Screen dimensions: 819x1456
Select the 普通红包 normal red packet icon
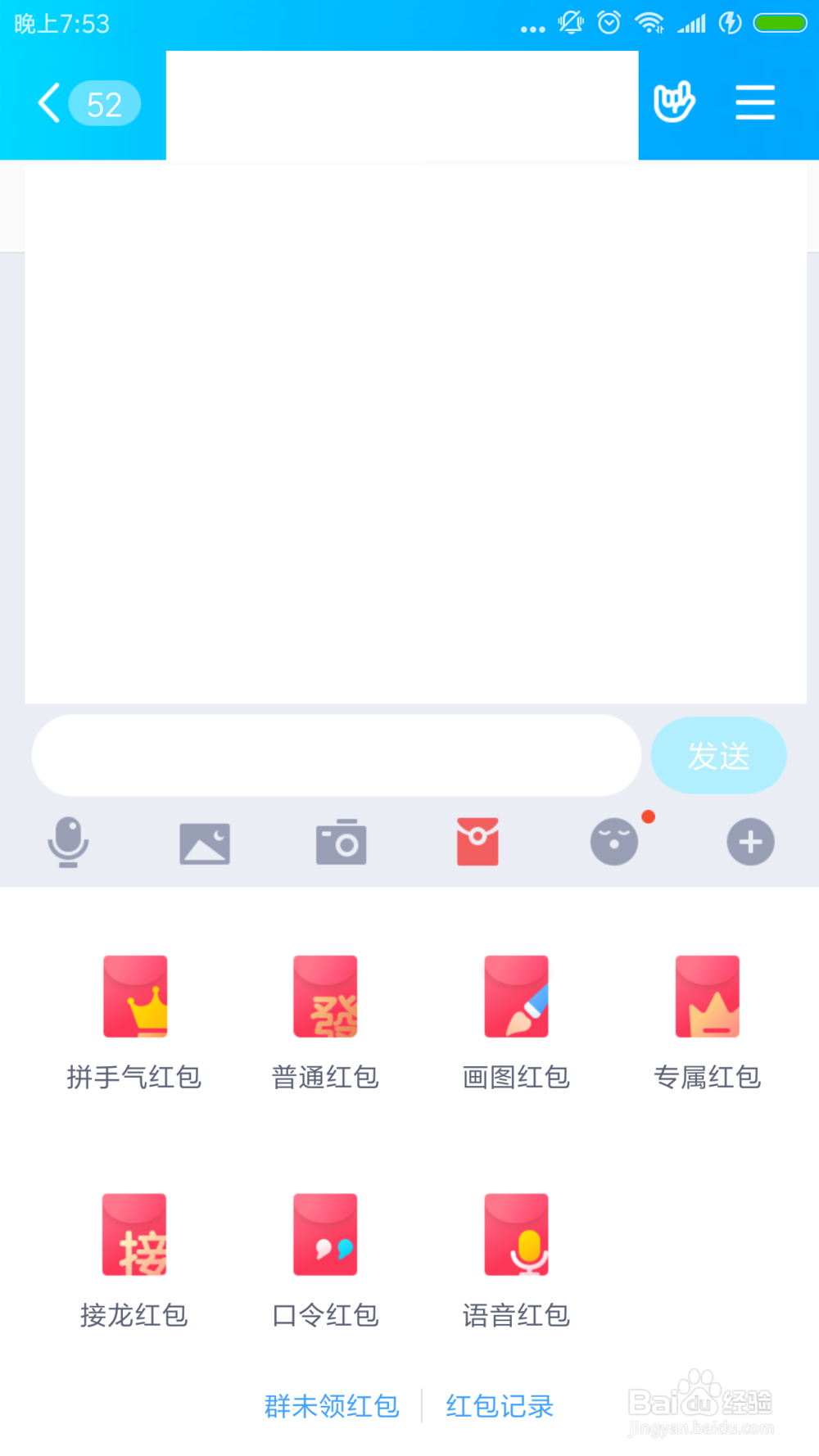325,997
